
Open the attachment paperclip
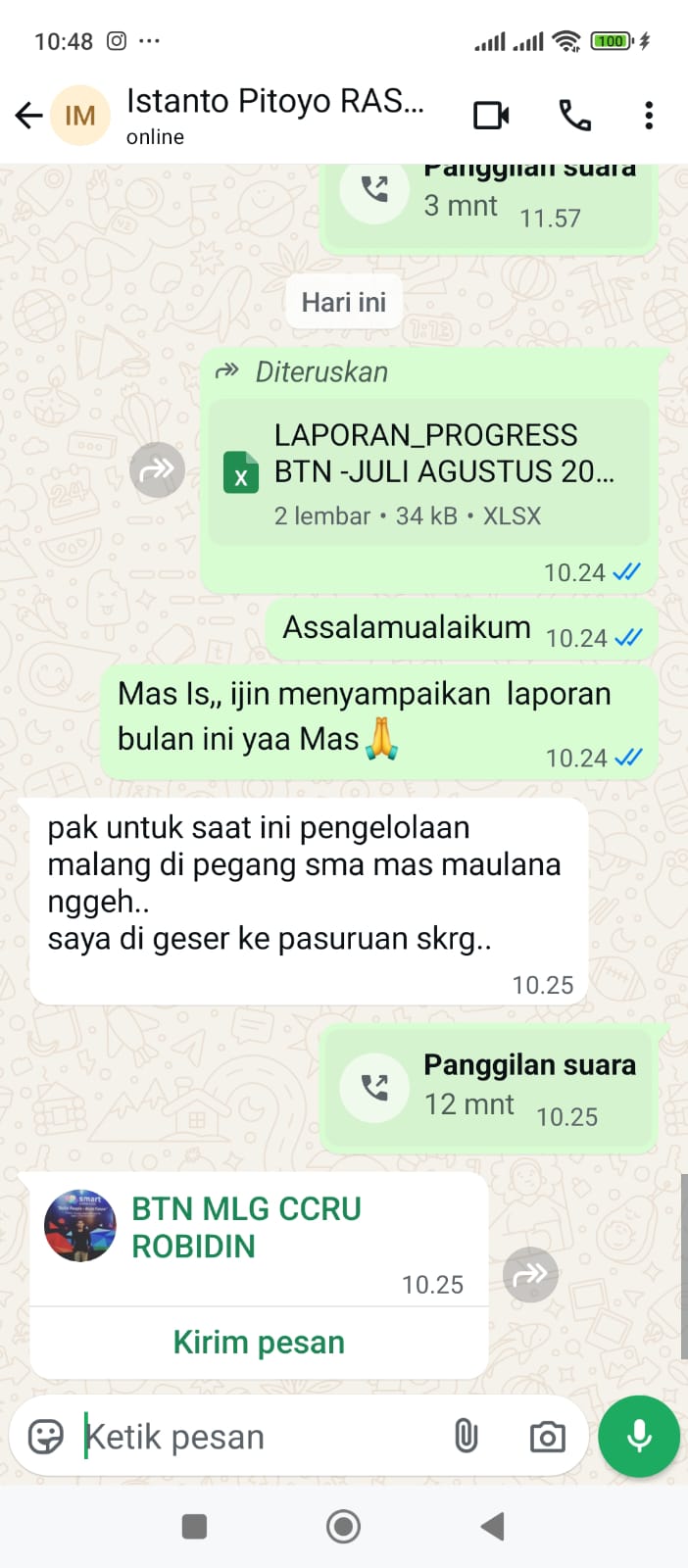(x=466, y=1437)
